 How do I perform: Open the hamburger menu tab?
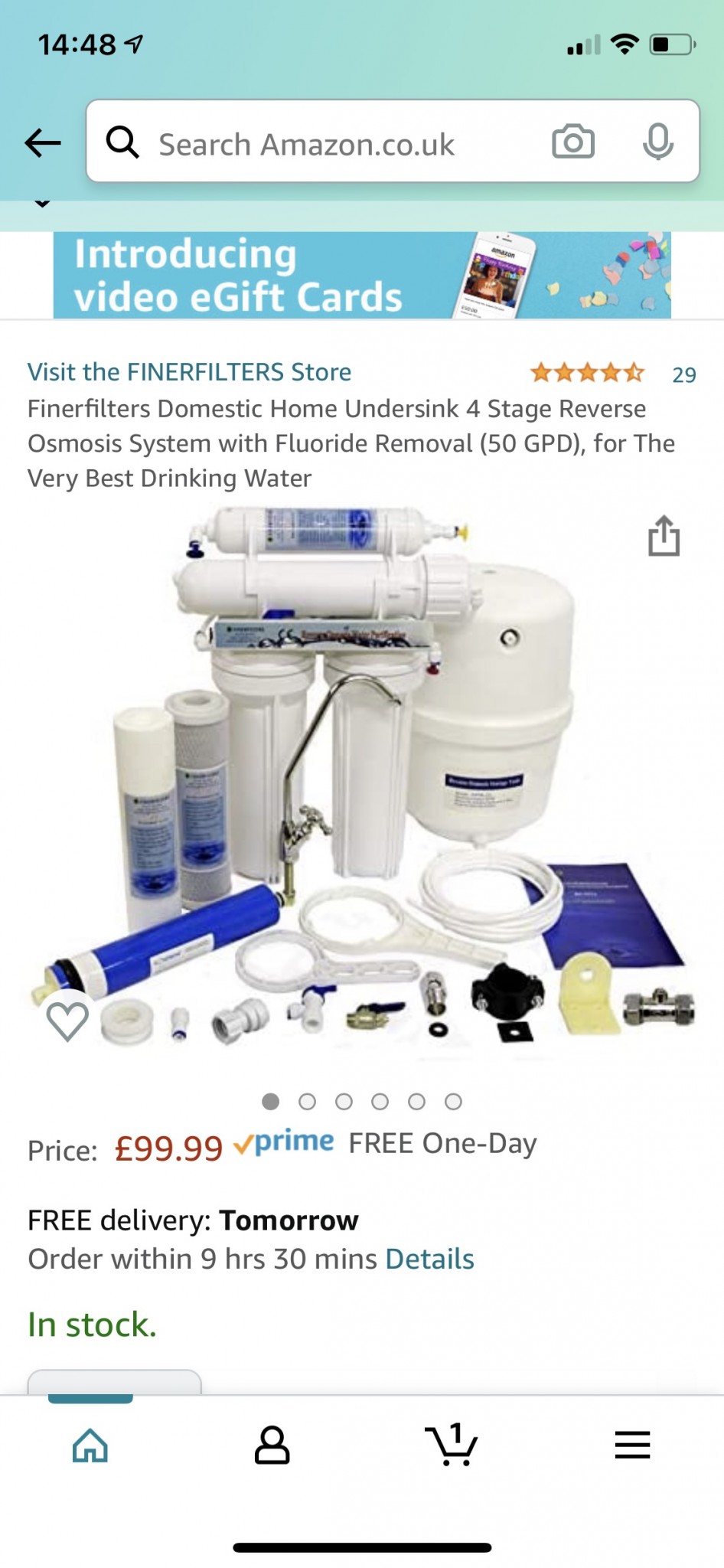click(632, 1445)
